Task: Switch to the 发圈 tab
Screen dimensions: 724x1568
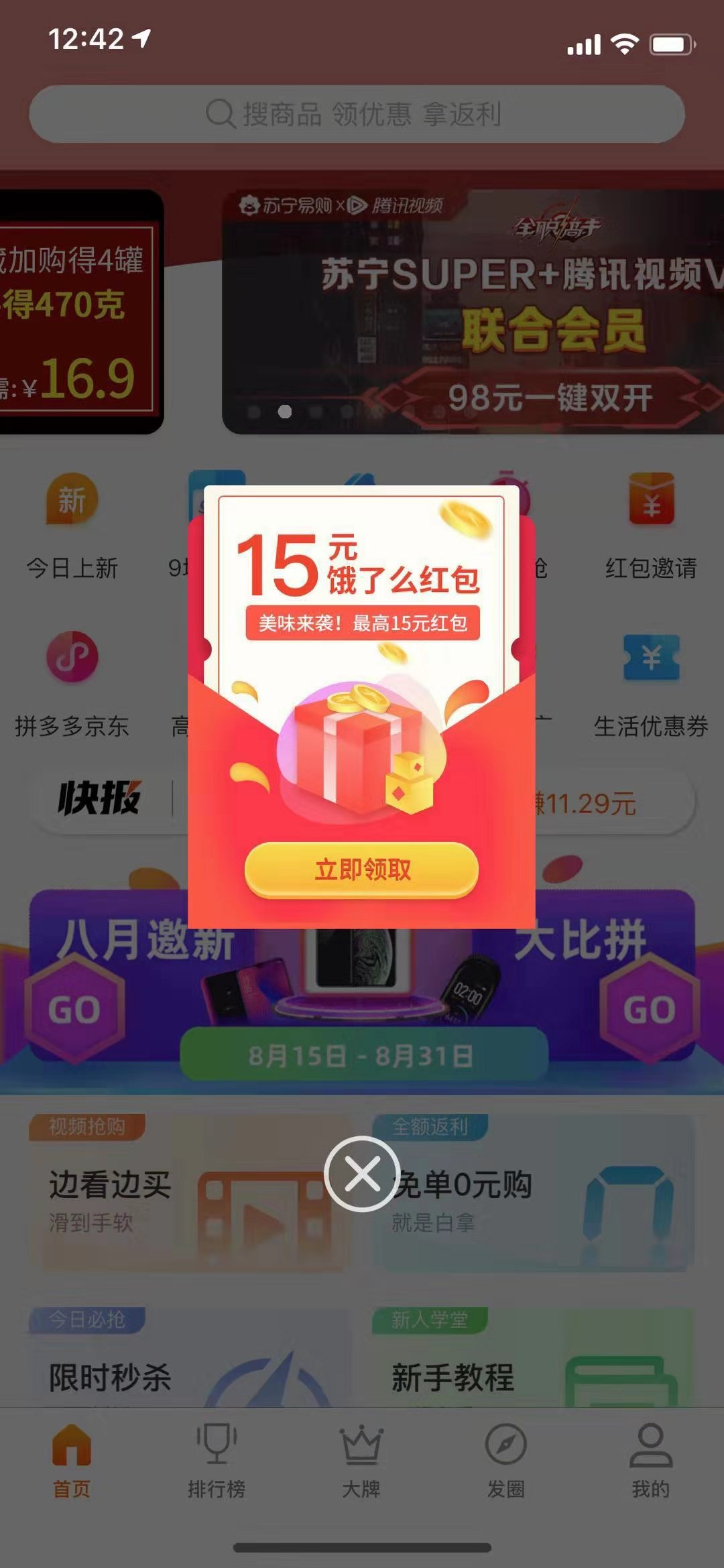Action: pos(506,1461)
